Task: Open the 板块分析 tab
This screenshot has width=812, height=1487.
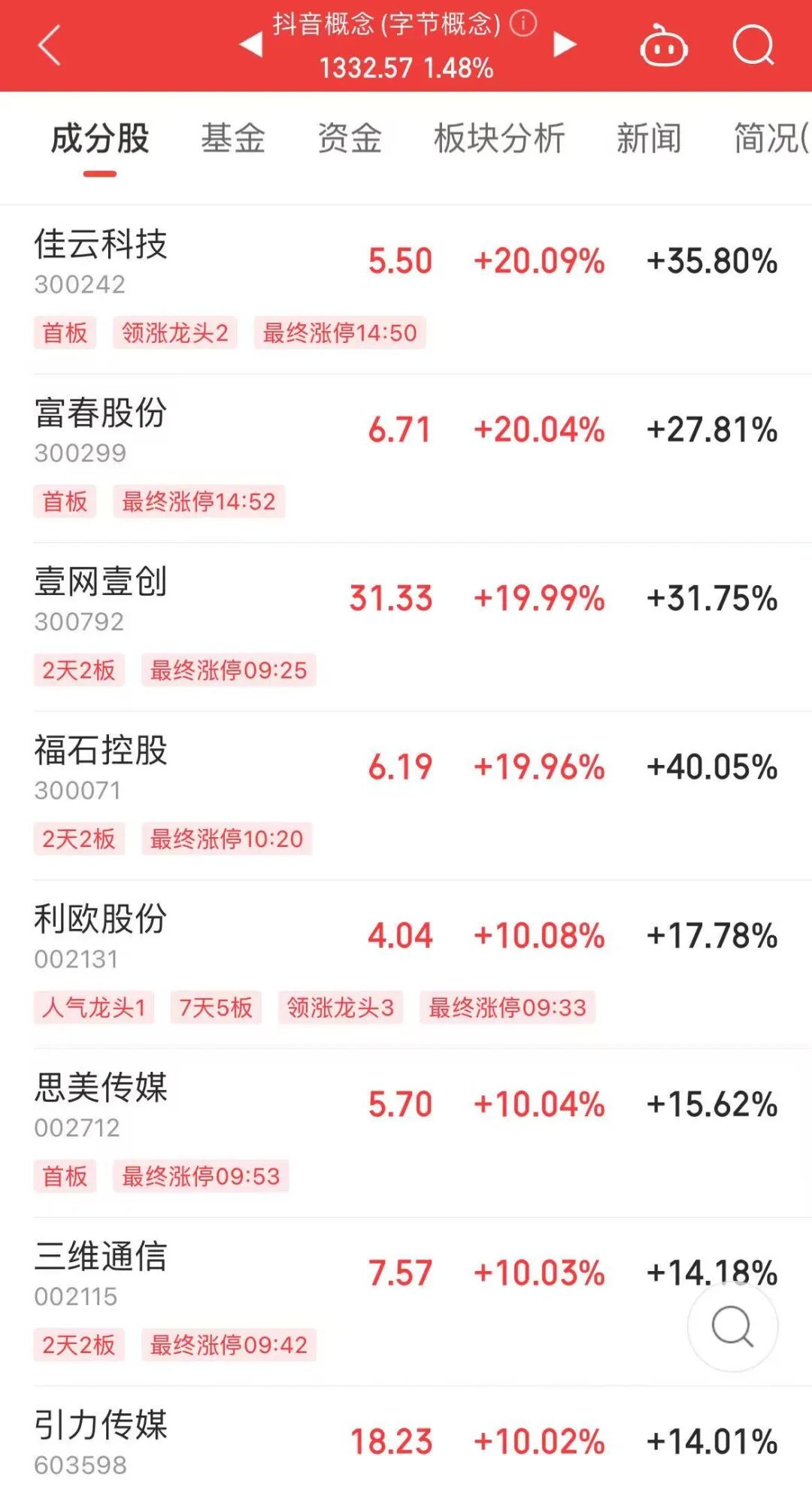Action: point(499,139)
